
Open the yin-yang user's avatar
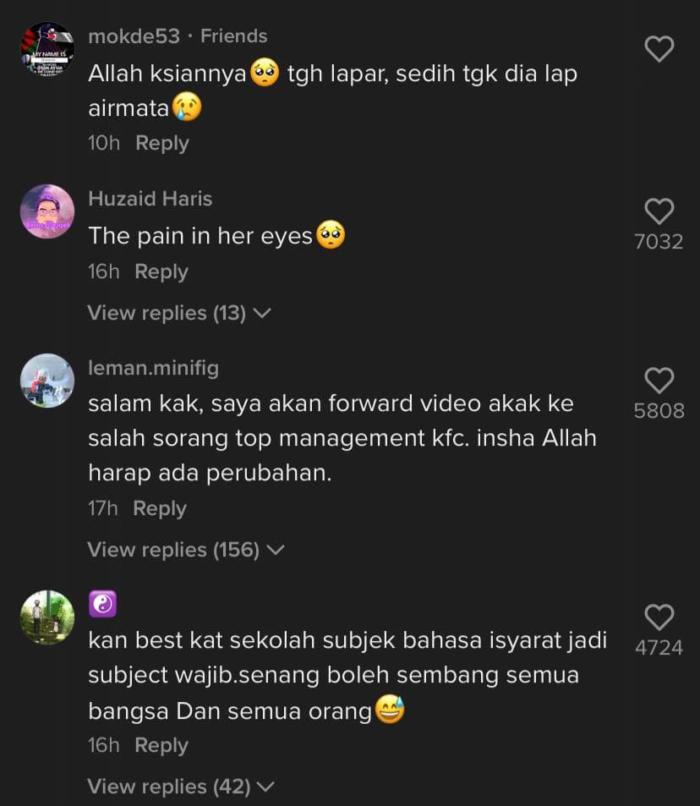tap(47, 617)
